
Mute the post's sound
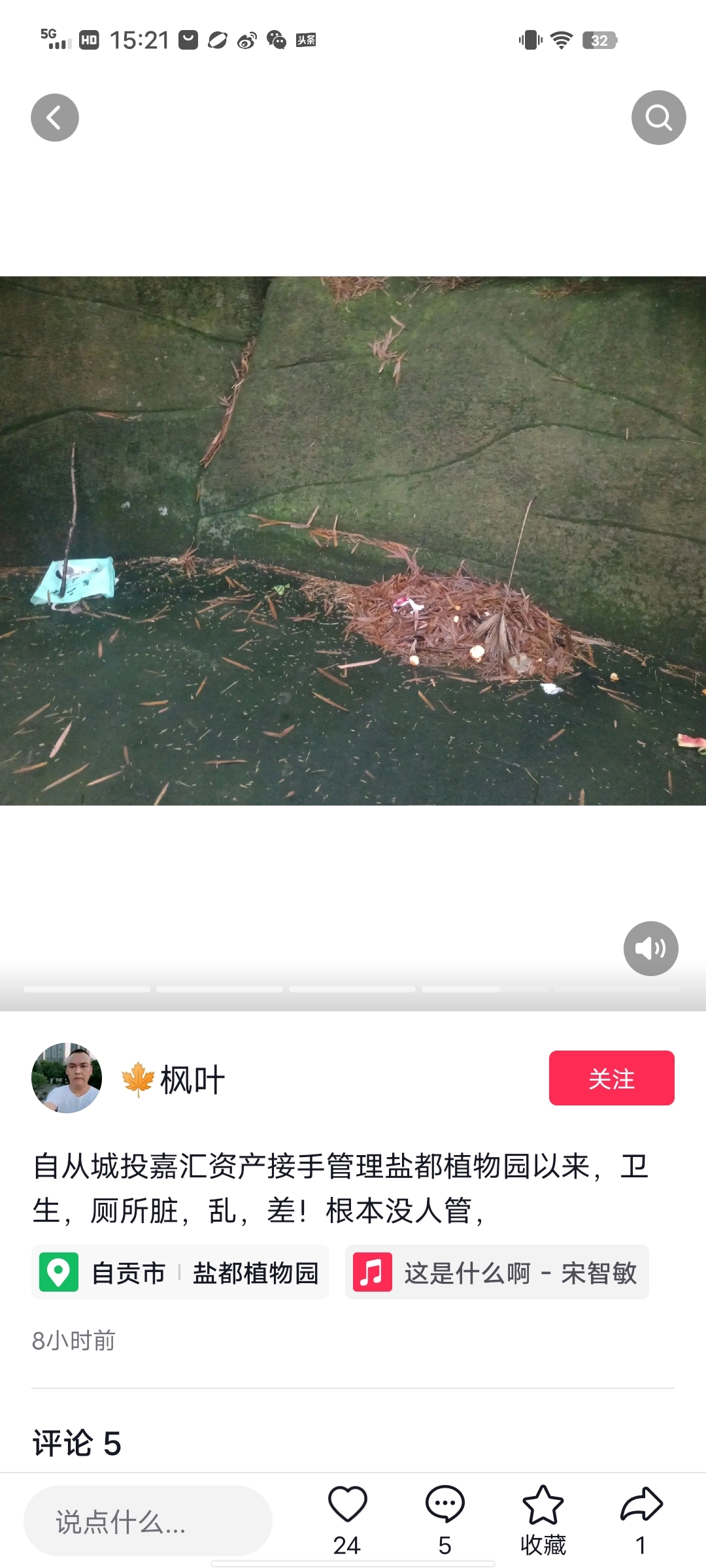(x=650, y=949)
